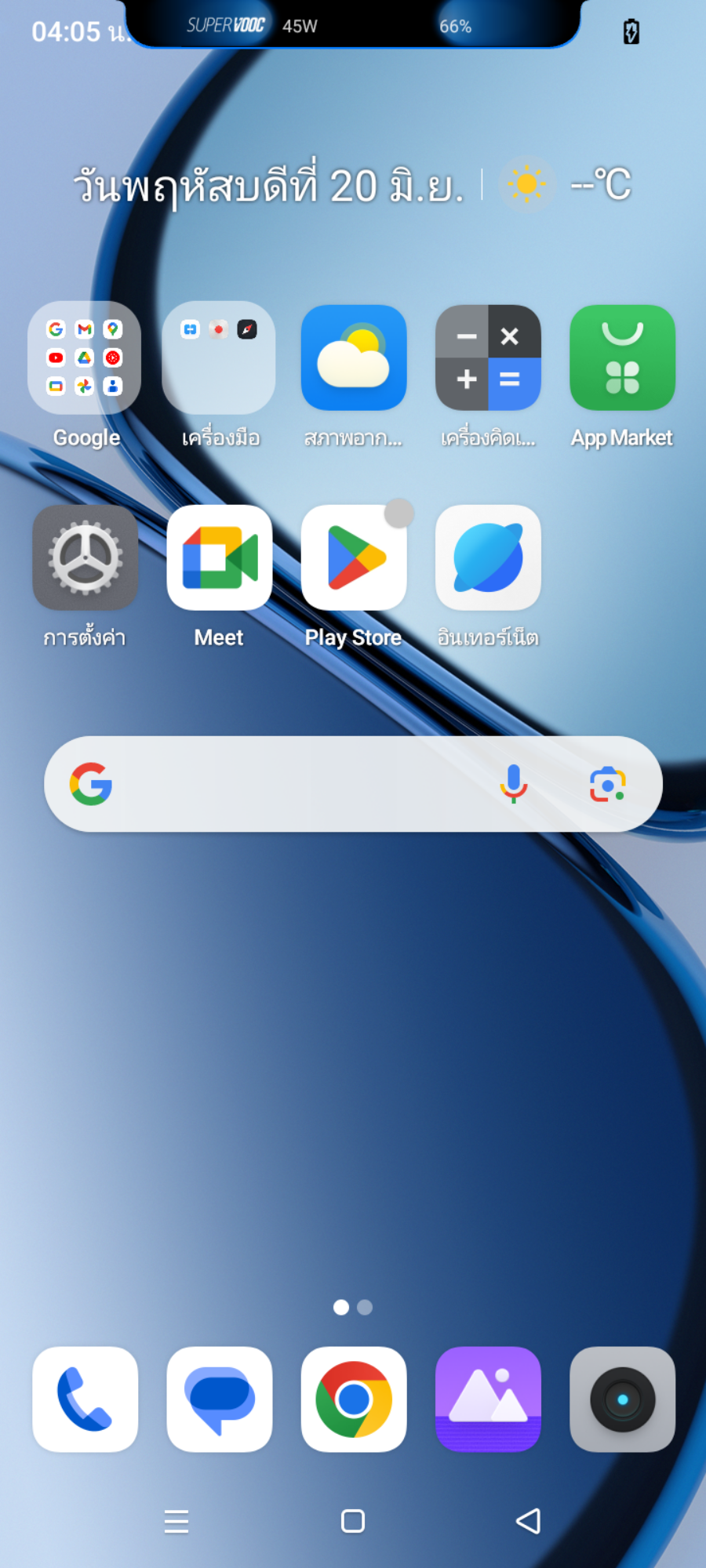The width and height of the screenshot is (706, 1568).
Task: Open Play Store
Action: 354,557
